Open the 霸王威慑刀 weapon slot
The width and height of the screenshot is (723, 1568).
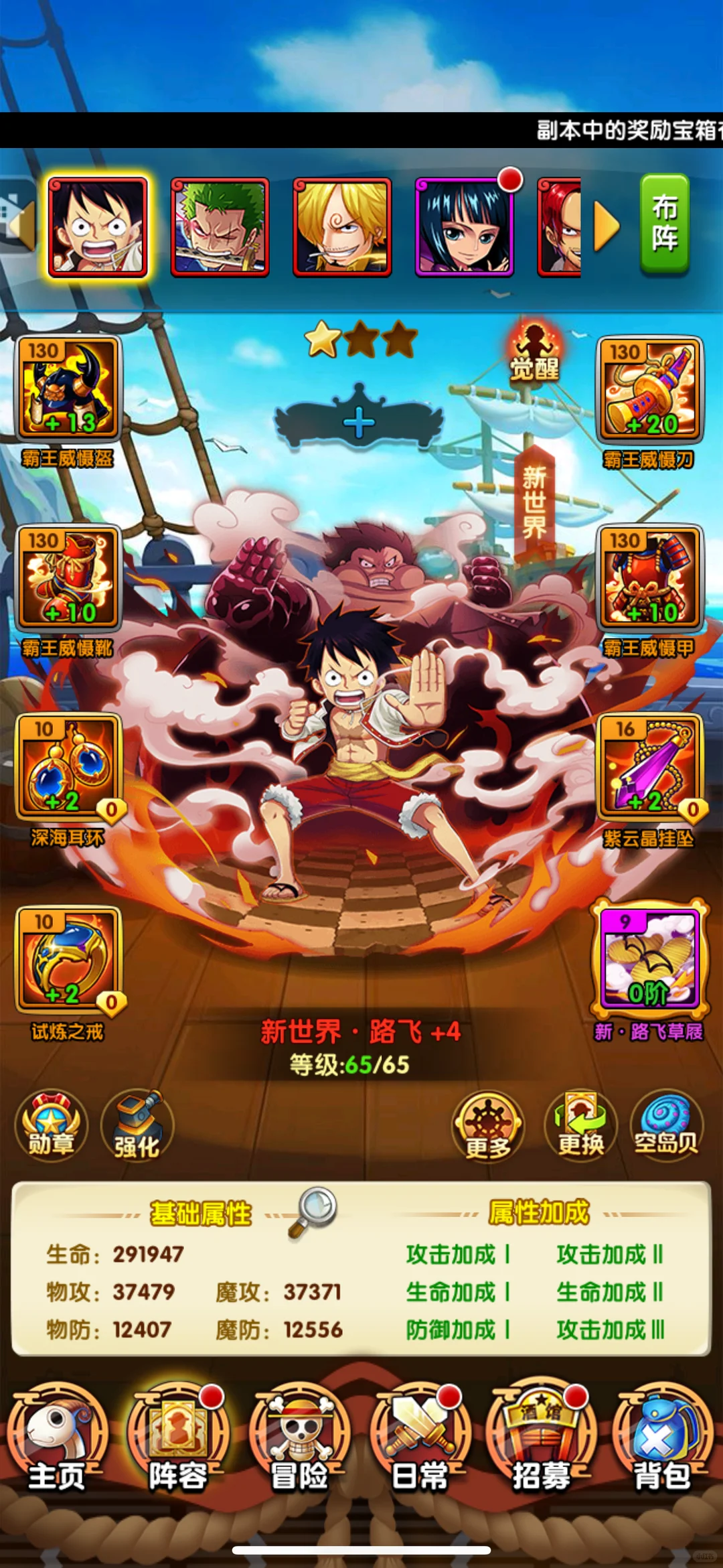pos(649,389)
